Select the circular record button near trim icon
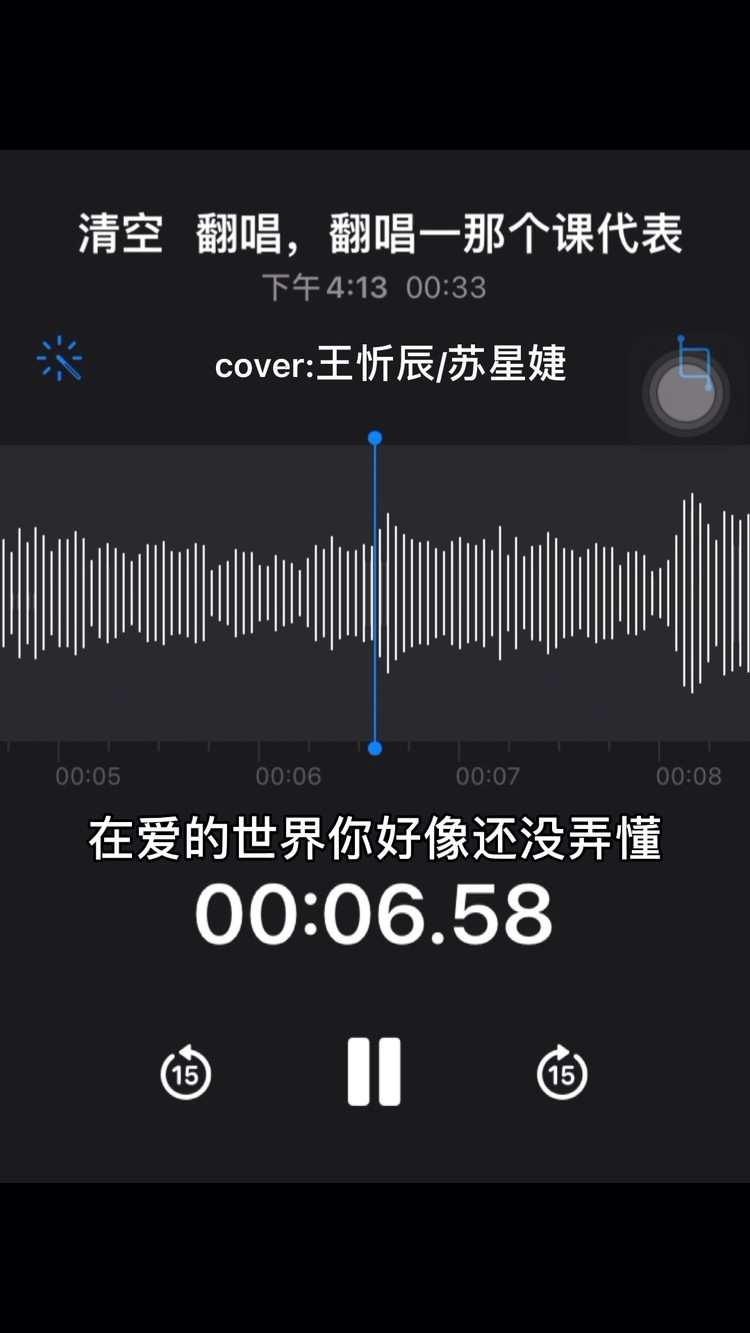The height and width of the screenshot is (1333, 750). coord(684,393)
